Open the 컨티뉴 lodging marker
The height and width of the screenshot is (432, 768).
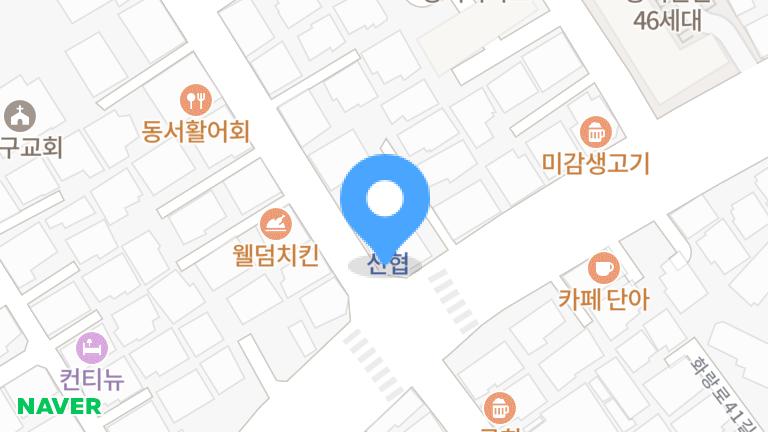(x=91, y=349)
